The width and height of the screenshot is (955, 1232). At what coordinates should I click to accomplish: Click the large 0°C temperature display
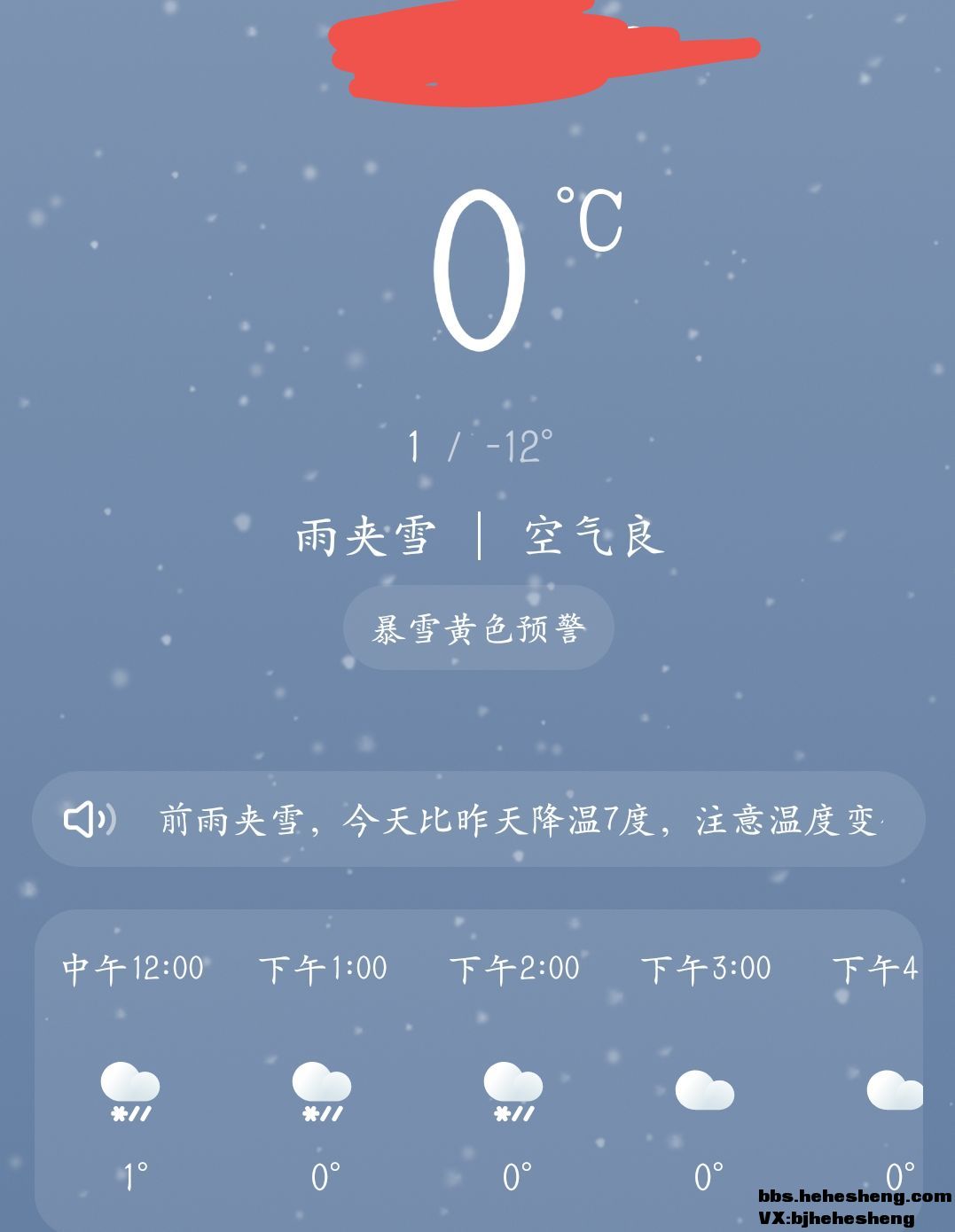[x=476, y=266]
